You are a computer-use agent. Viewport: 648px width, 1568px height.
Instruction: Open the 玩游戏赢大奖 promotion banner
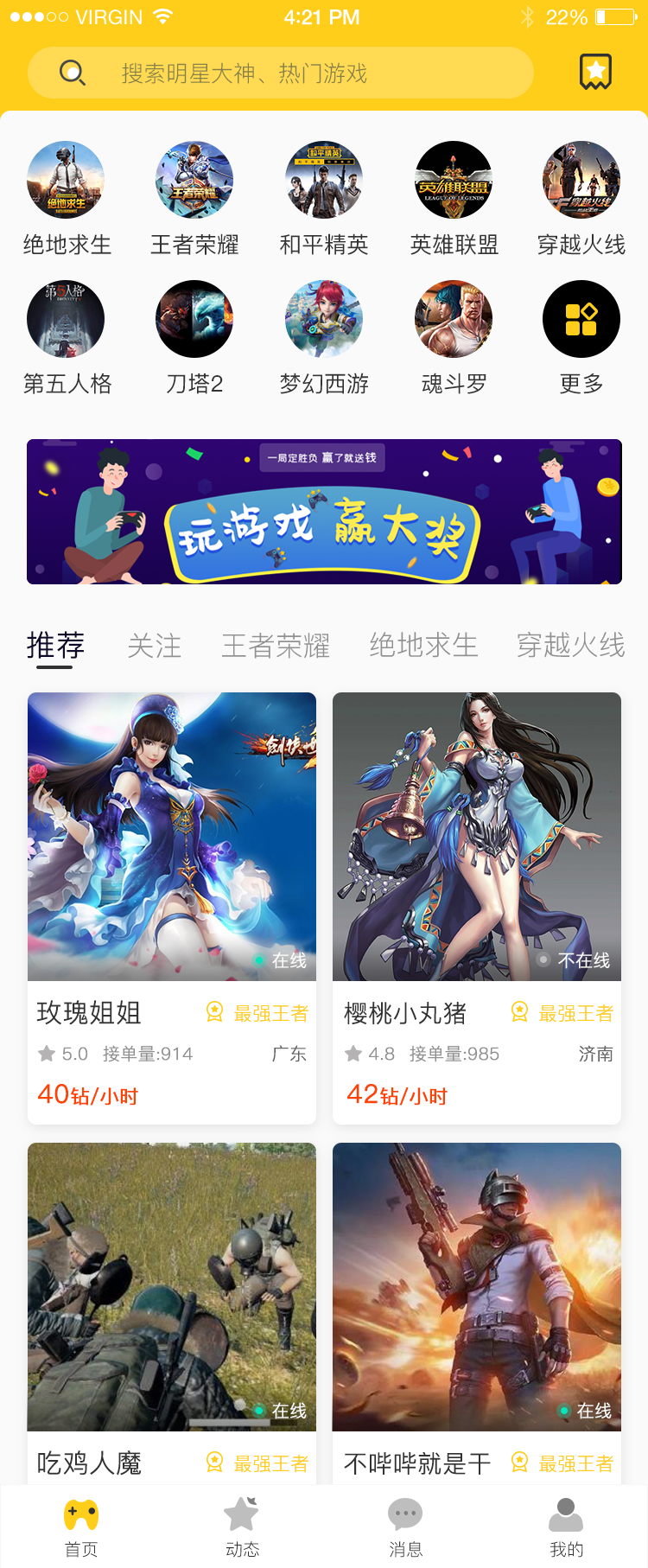324,512
